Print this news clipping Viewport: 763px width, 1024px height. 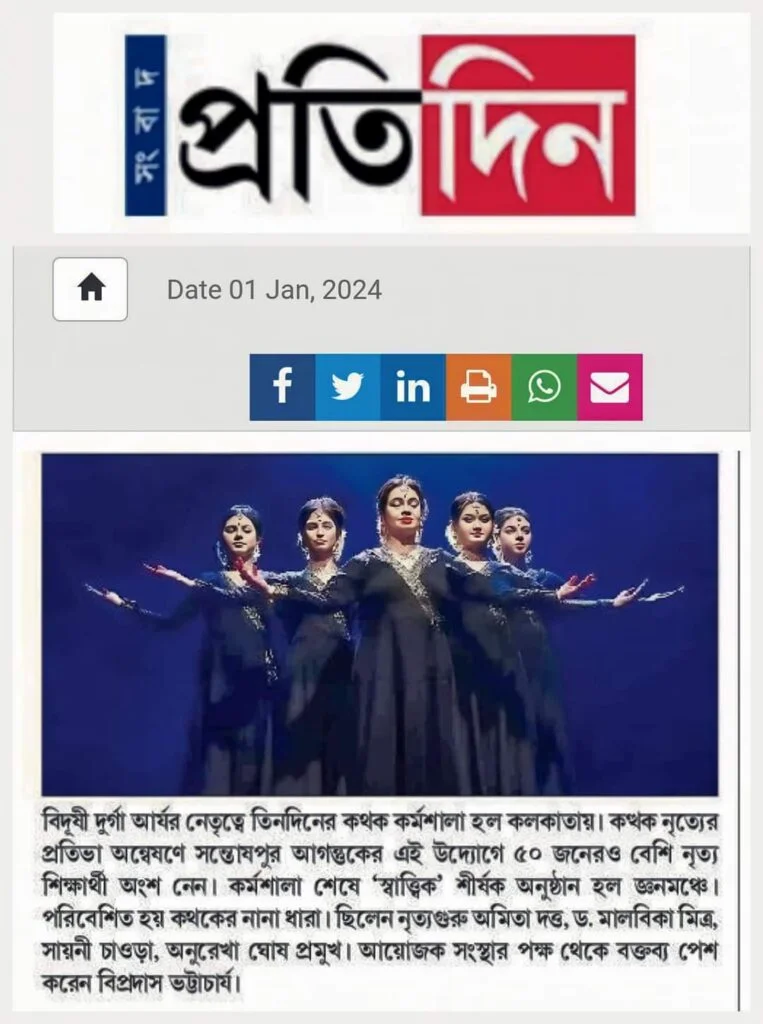[478, 387]
